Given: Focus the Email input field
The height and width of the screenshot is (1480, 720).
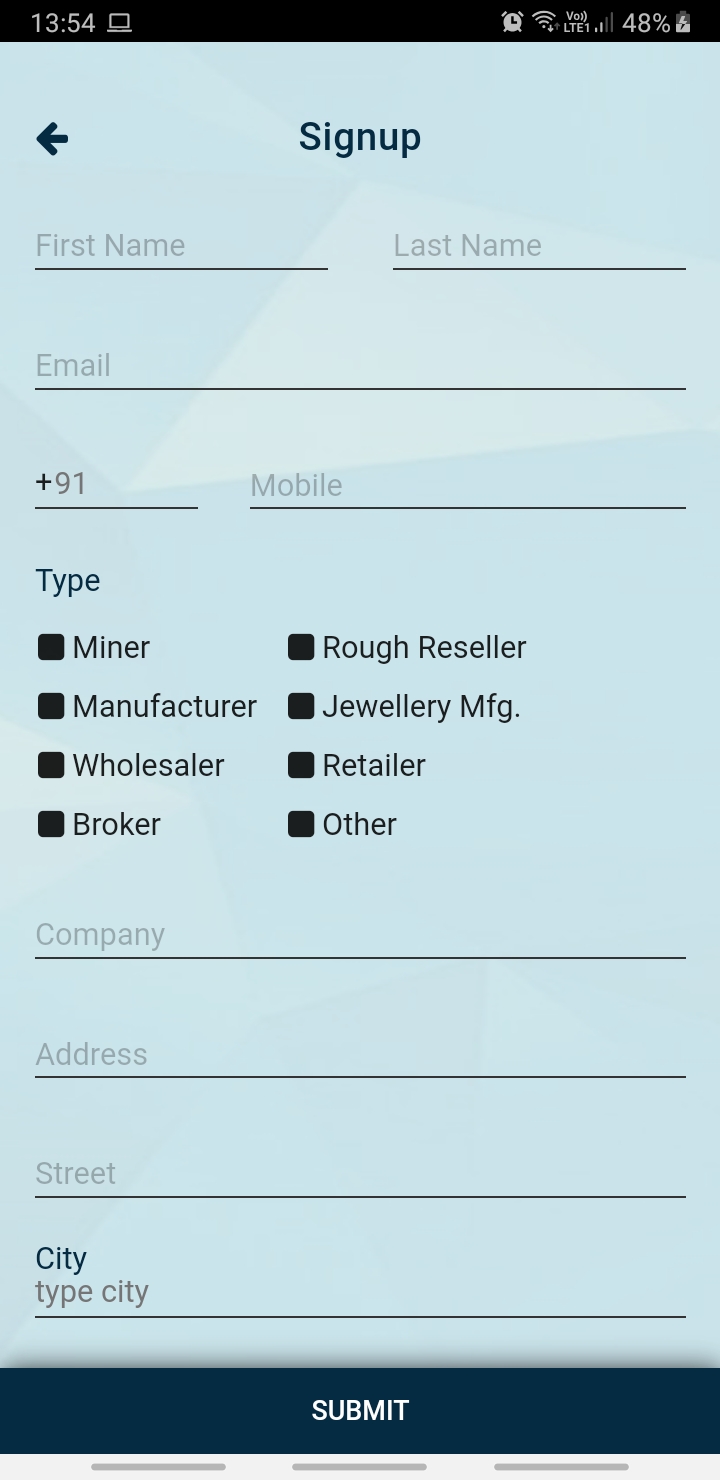Looking at the screenshot, I should (x=360, y=366).
